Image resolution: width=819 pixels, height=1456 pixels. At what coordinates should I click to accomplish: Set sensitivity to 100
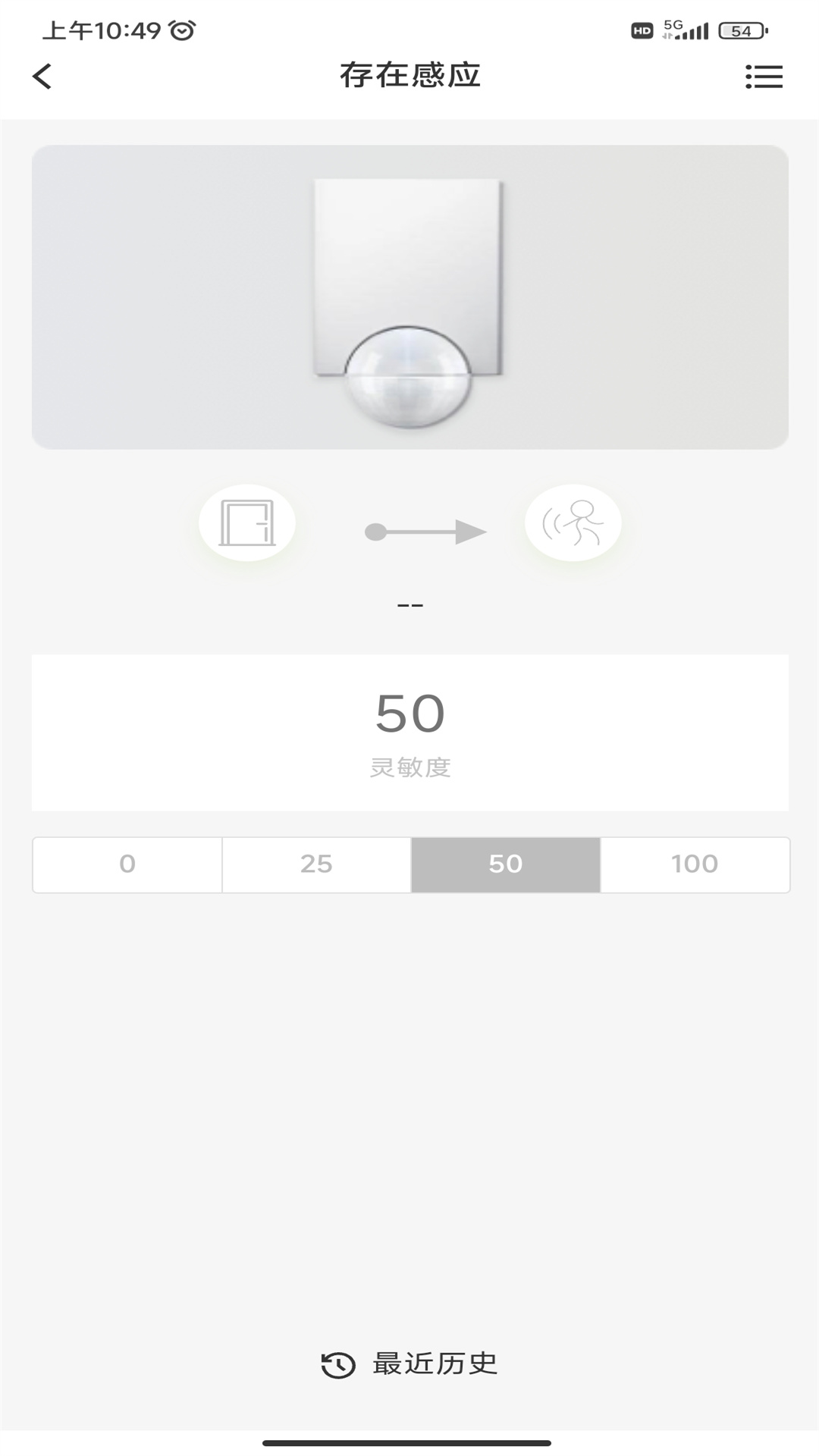[x=695, y=864]
